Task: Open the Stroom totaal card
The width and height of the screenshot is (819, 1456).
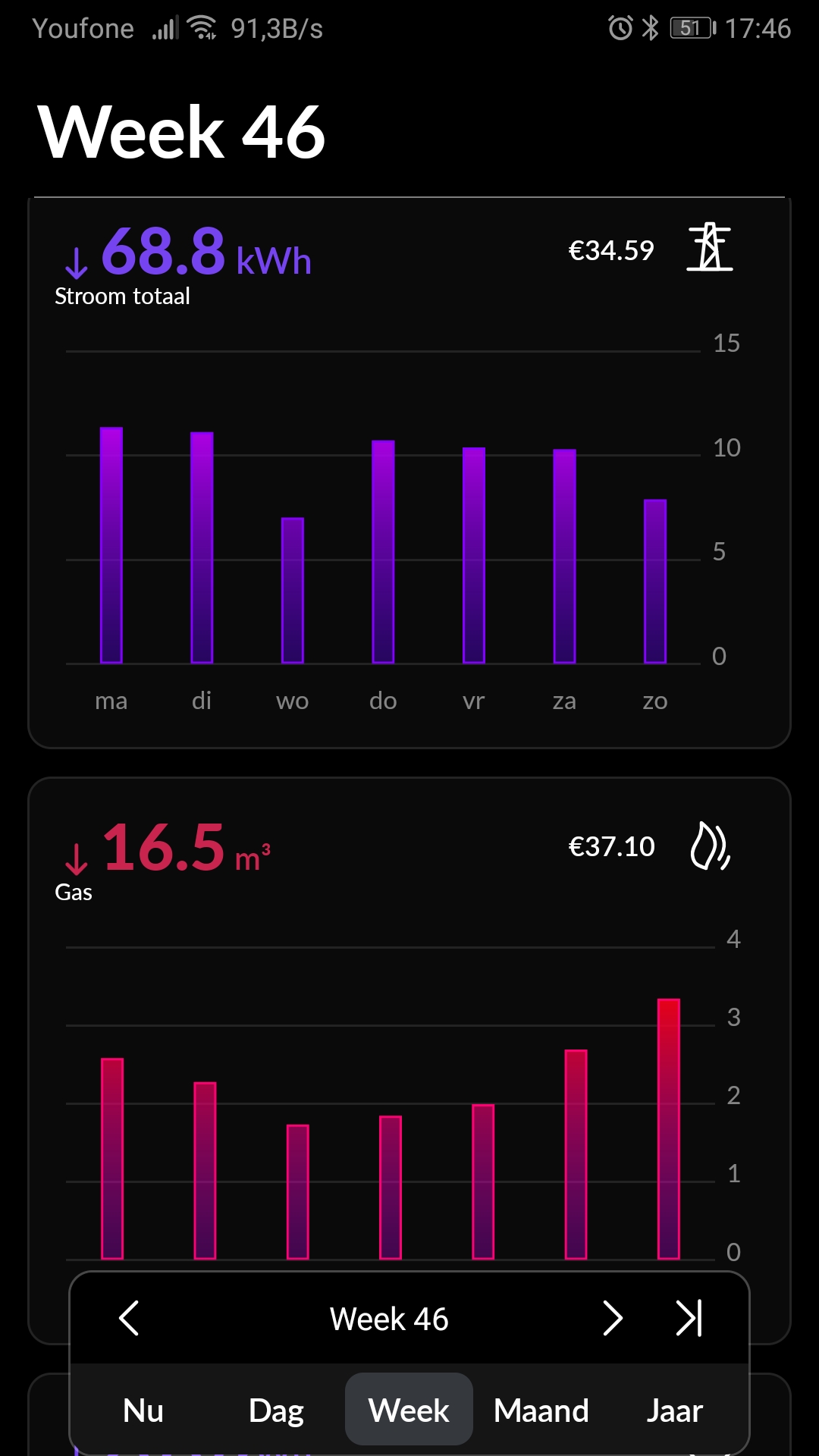Action: point(409,472)
